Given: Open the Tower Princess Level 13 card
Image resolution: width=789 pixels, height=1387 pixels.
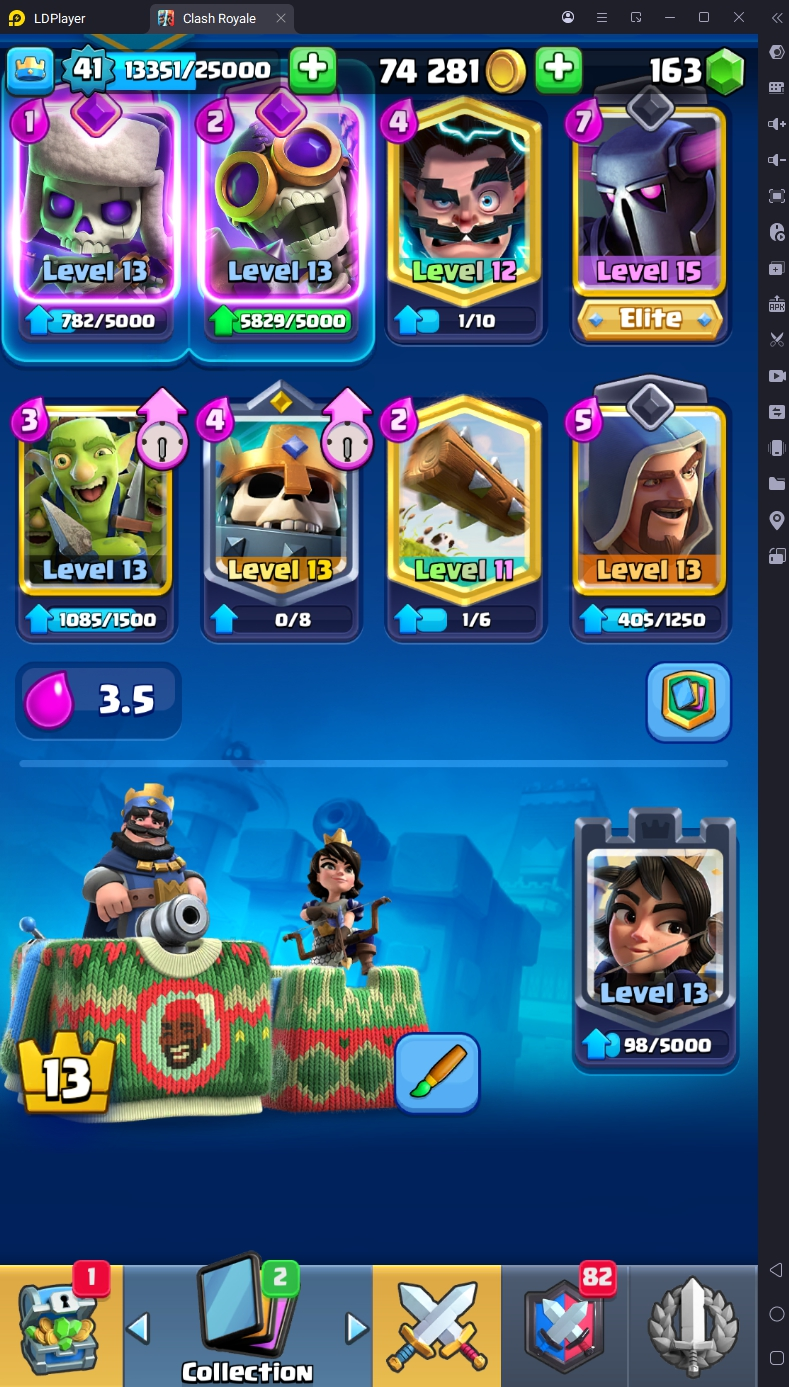Looking at the screenshot, I should [x=655, y=940].
